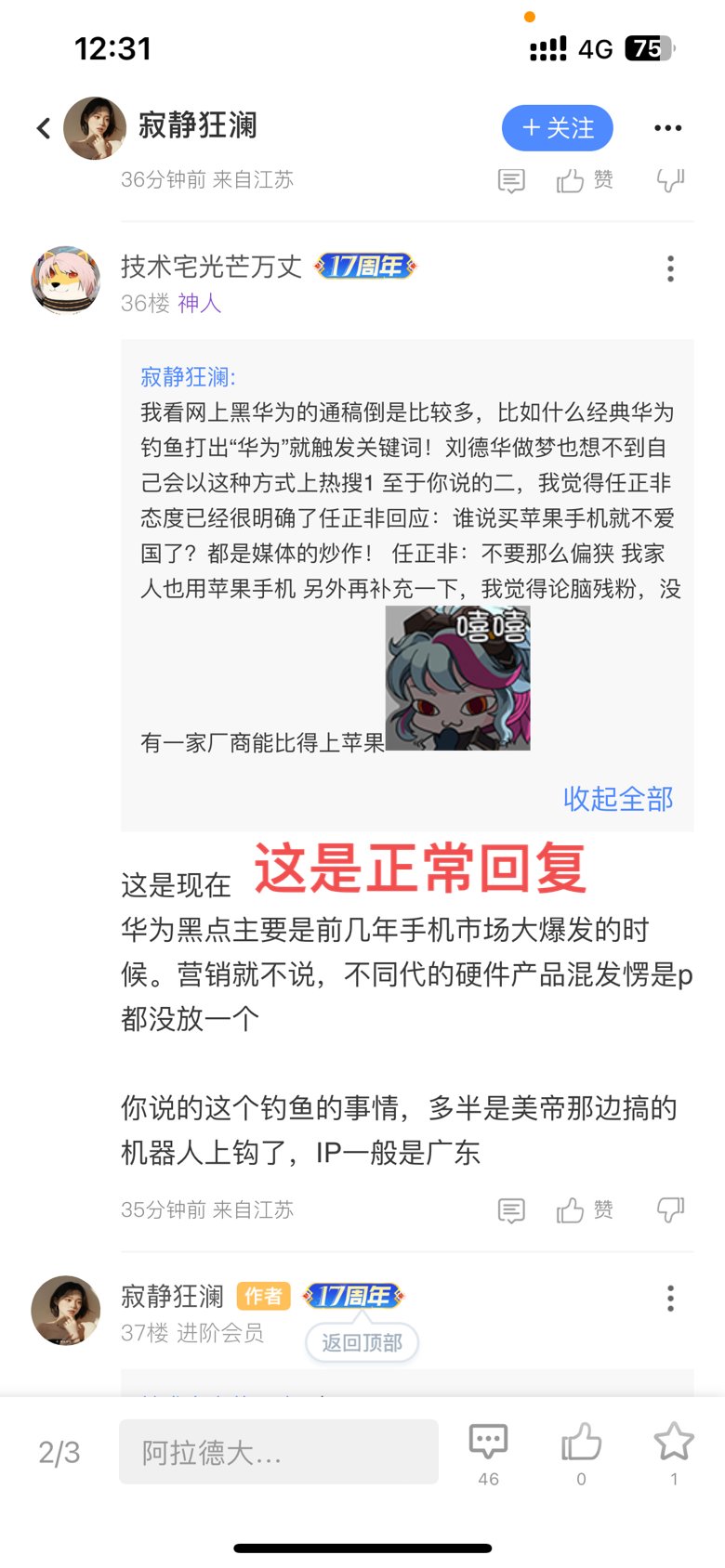Jump up with the 返回顶部 button
This screenshot has height=1568, width=725.
point(362,1343)
